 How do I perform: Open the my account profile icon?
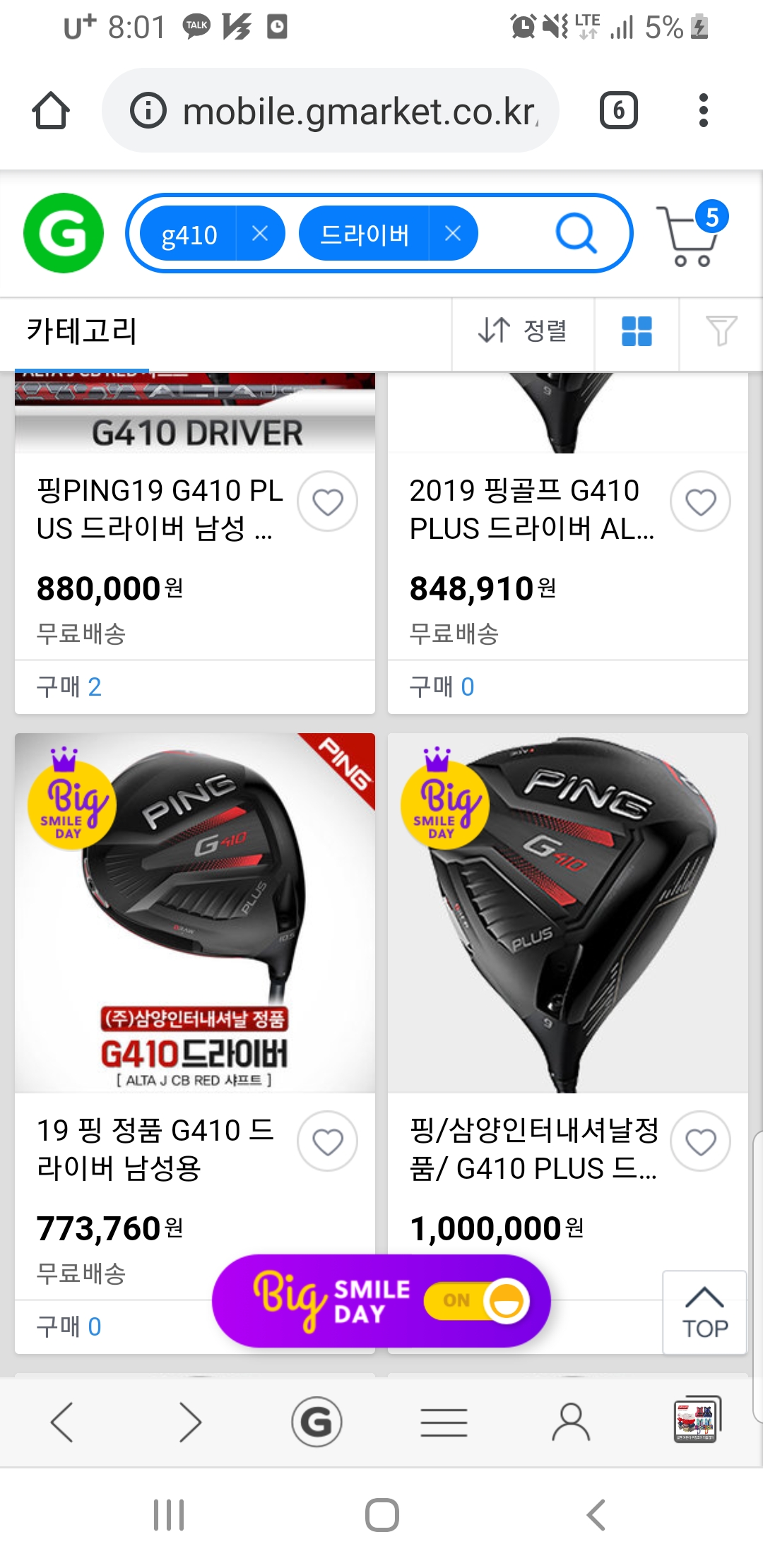tap(571, 1422)
